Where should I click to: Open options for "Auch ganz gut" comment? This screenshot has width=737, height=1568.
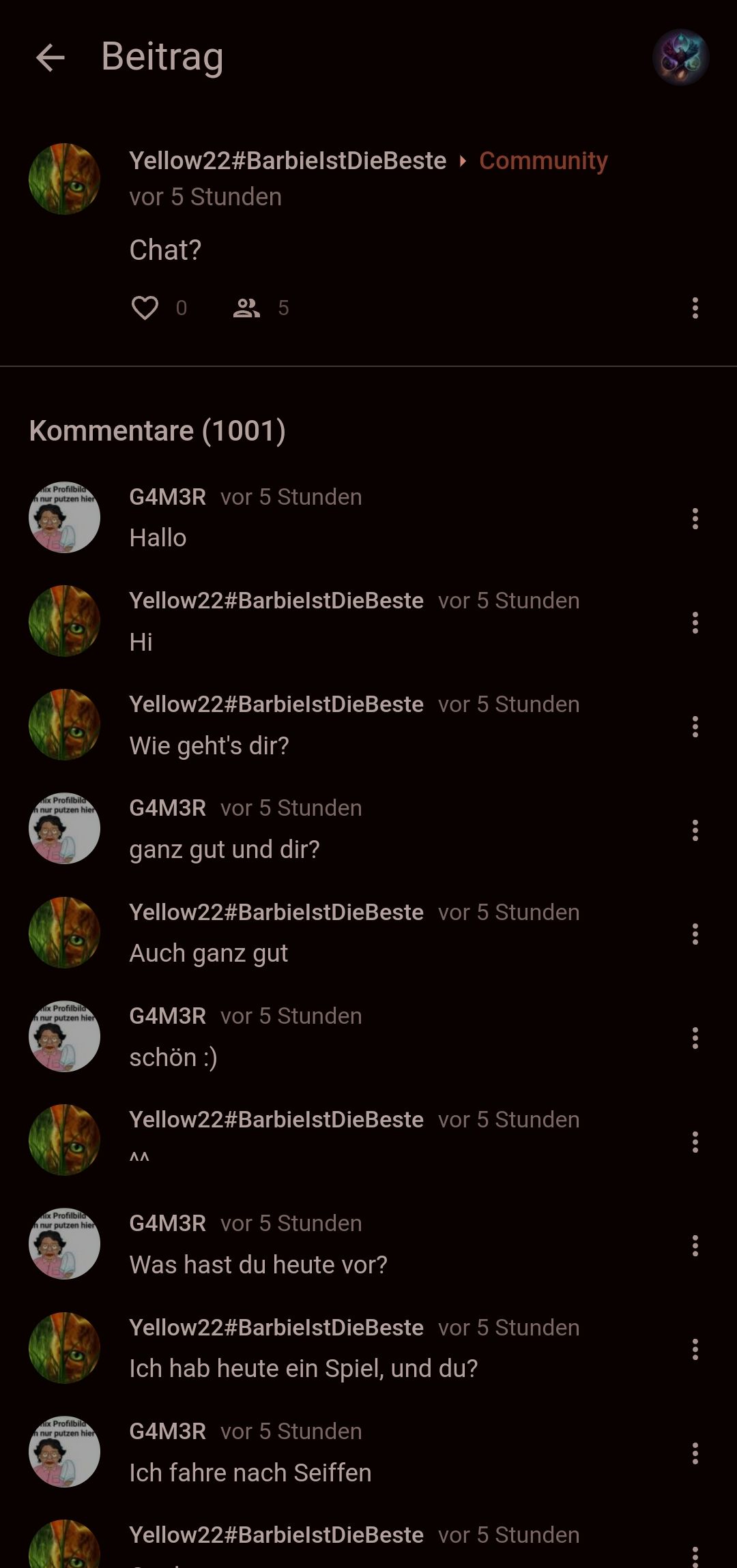695,934
